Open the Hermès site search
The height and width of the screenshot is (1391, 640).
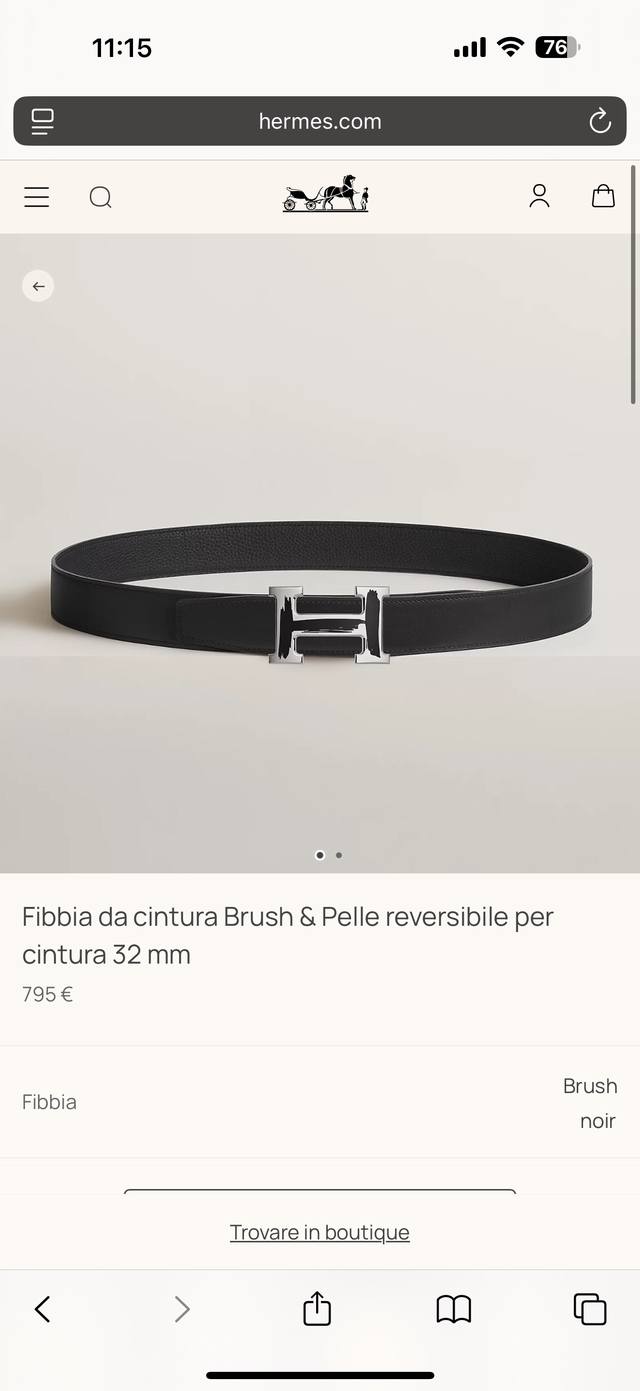tap(100, 197)
